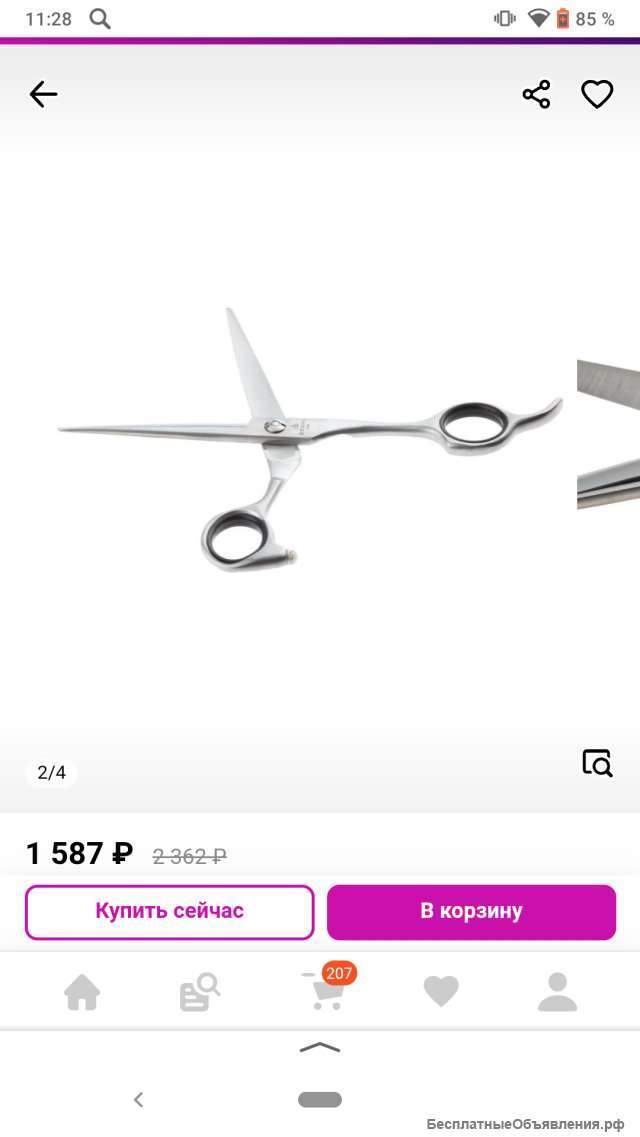Tap the system home pill

320,1100
